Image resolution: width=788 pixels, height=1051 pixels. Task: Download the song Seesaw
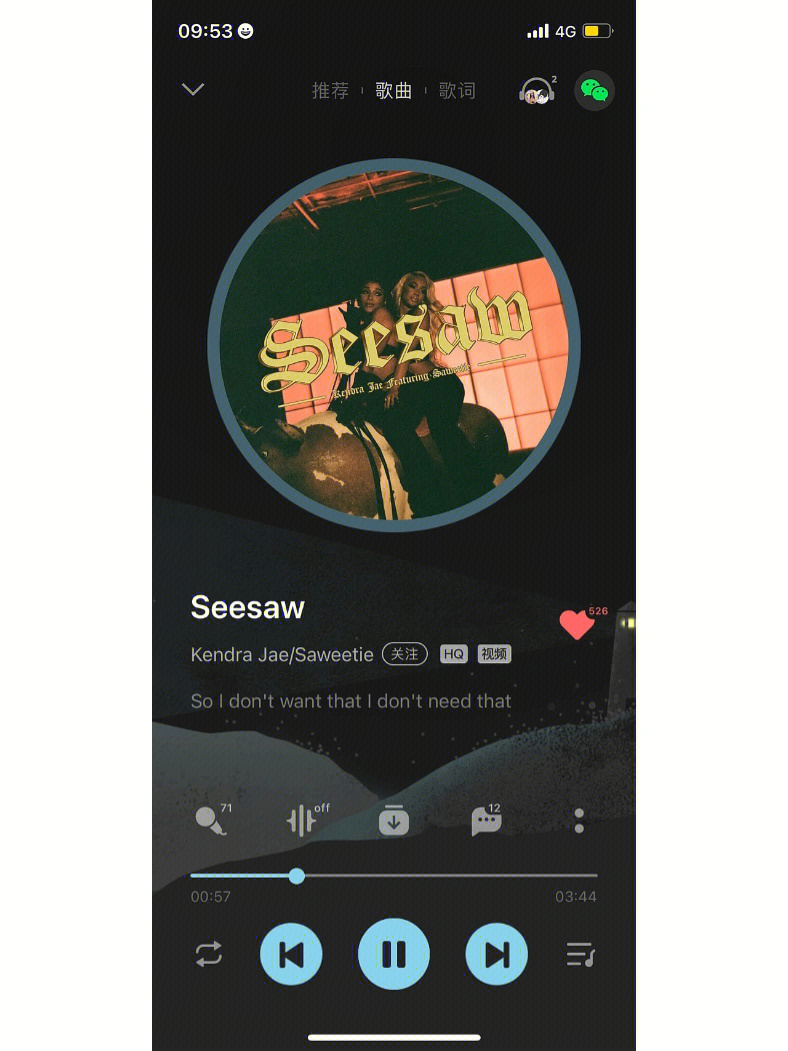click(x=394, y=821)
